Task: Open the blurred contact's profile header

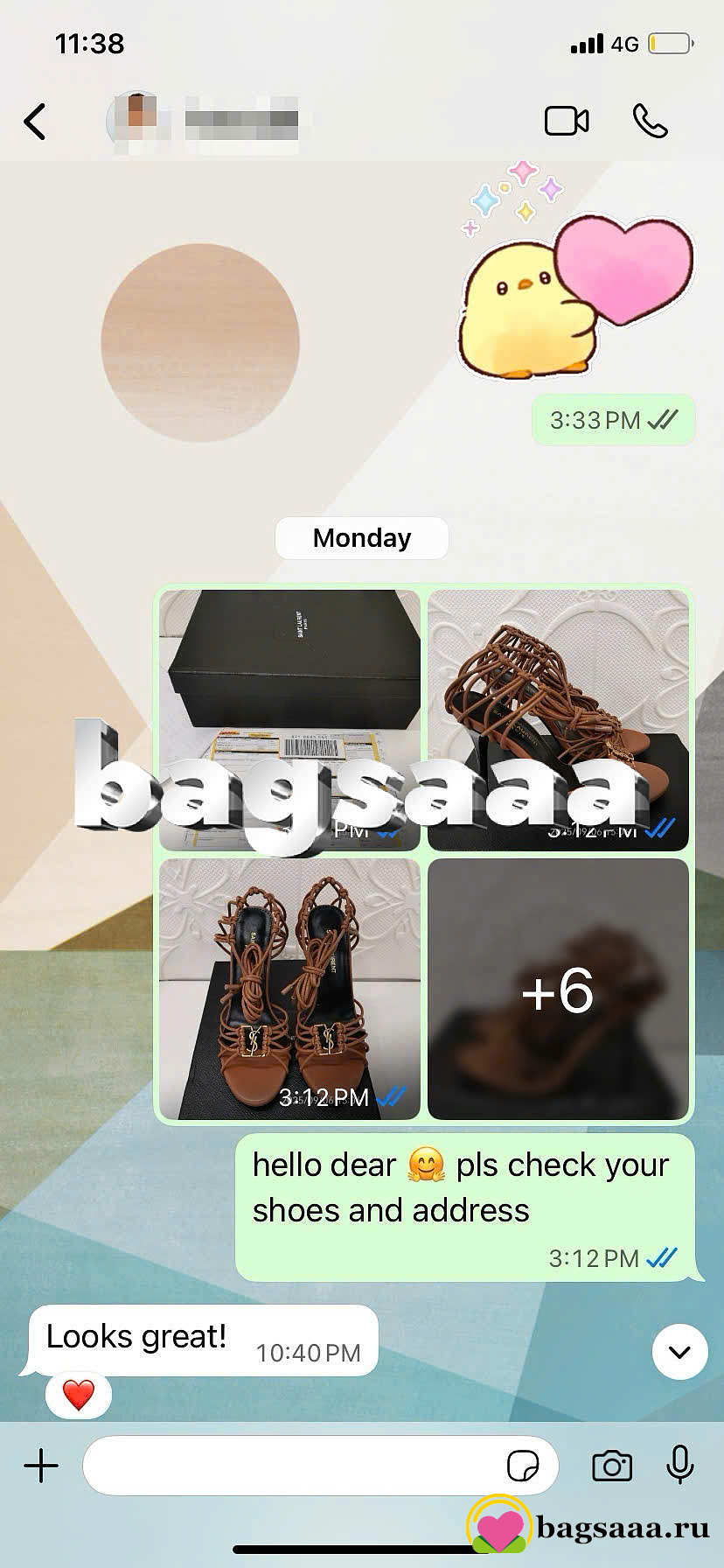Action: tap(203, 121)
